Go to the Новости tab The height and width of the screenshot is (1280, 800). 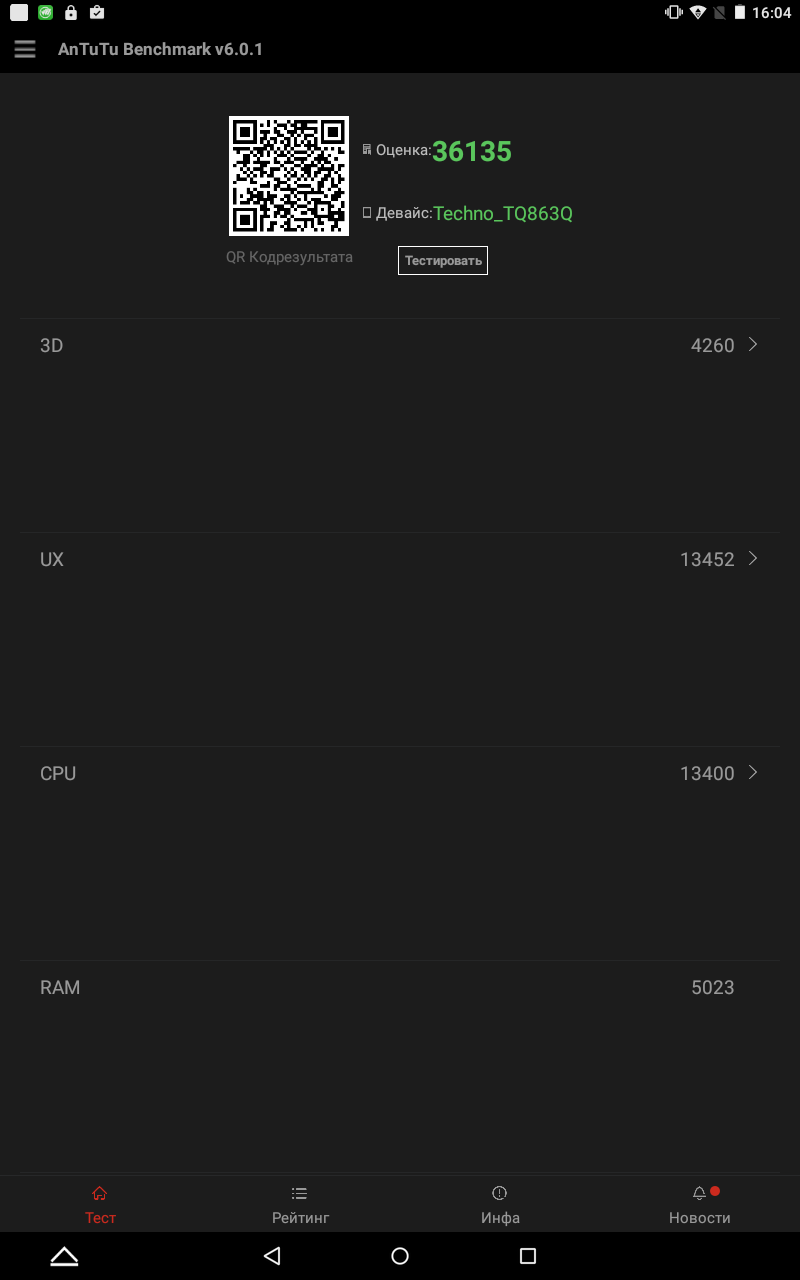pyautogui.click(x=700, y=1205)
